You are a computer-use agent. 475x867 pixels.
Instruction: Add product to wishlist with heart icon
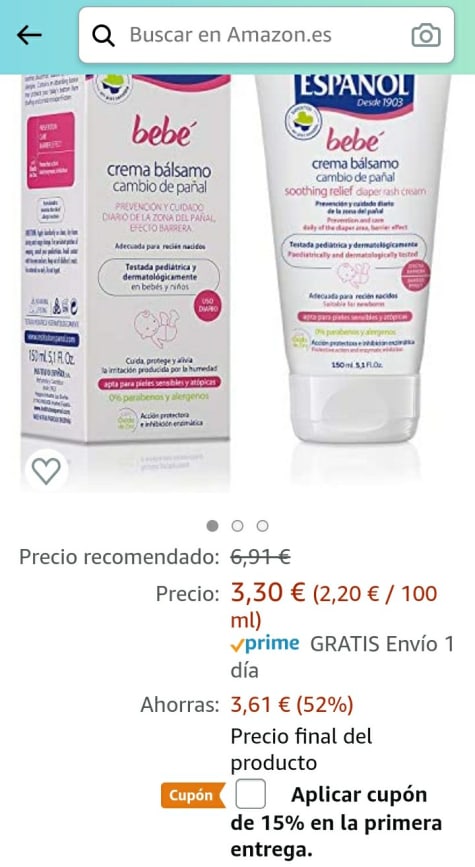click(46, 471)
